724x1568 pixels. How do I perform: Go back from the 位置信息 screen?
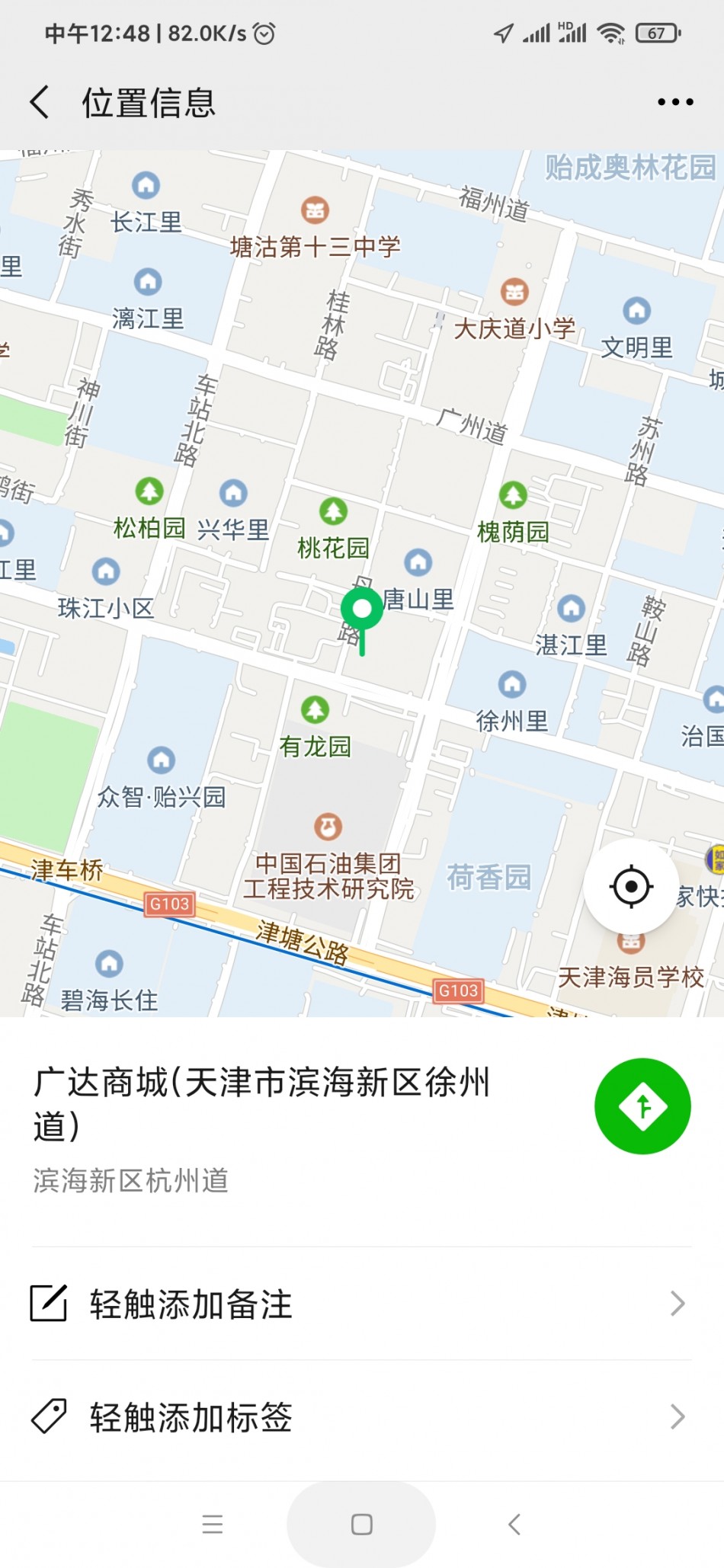coord(40,102)
